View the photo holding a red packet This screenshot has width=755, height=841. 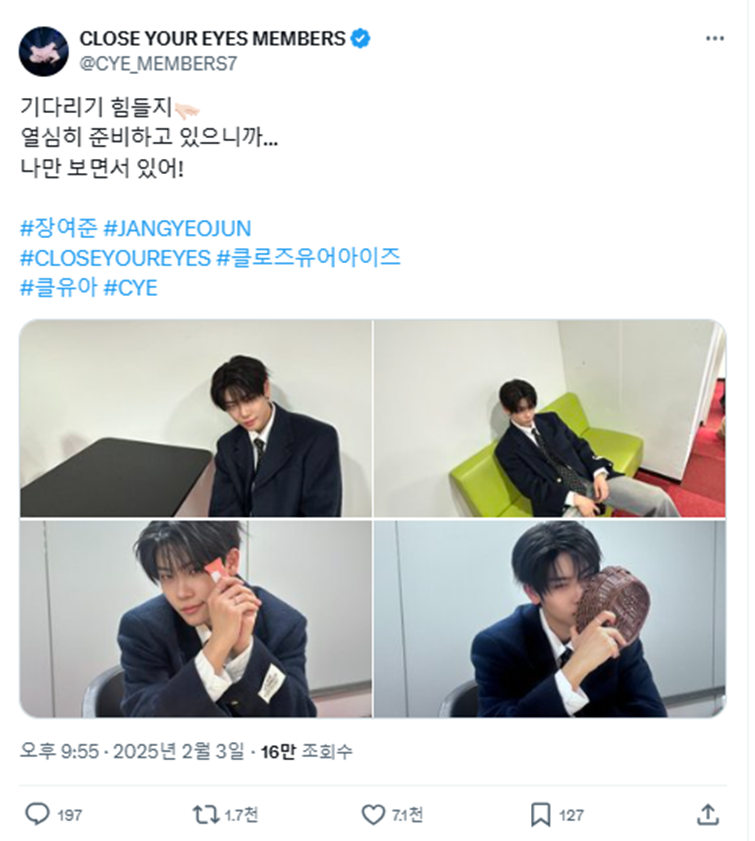pyautogui.click(x=196, y=618)
